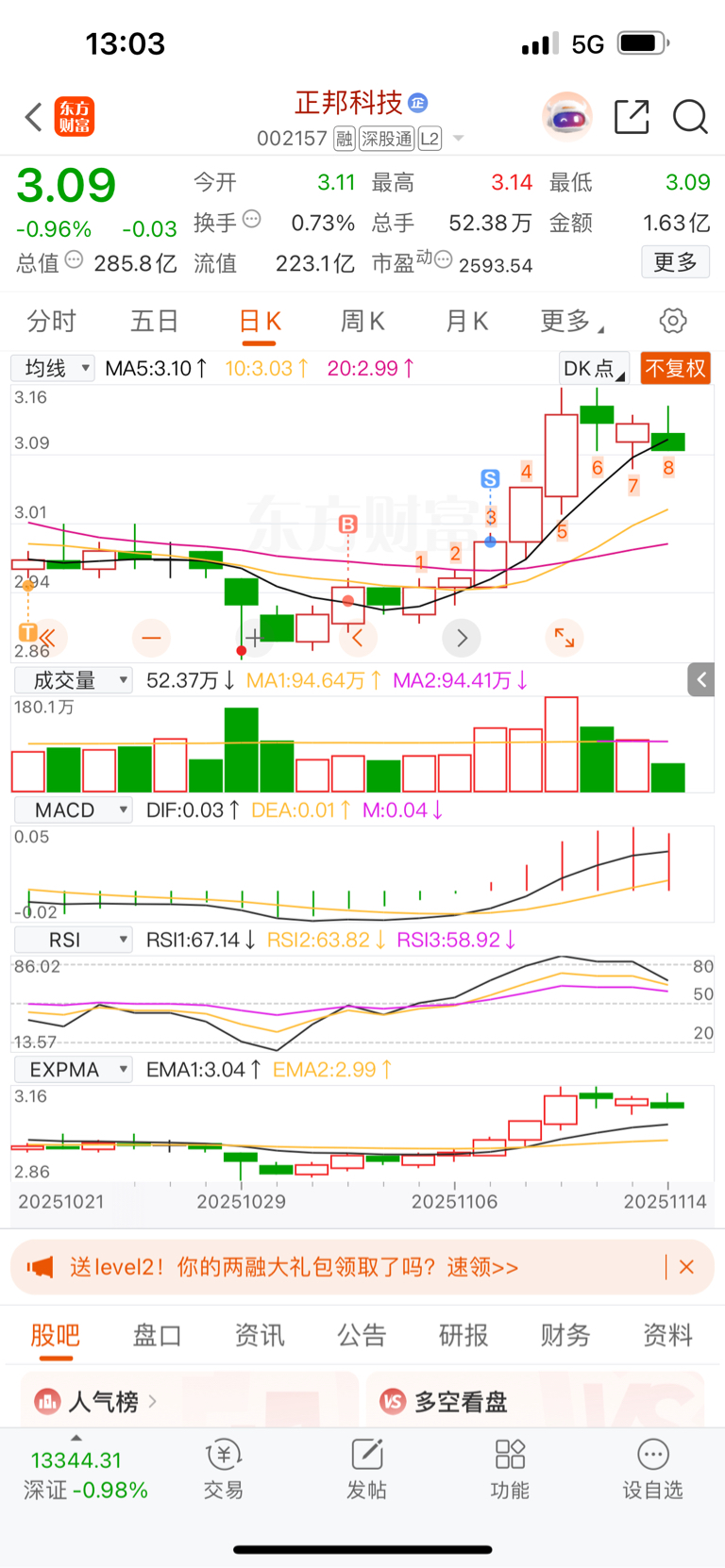Dismiss the level2 promotion banner
Image resolution: width=725 pixels, height=1568 pixels.
pos(687,1267)
